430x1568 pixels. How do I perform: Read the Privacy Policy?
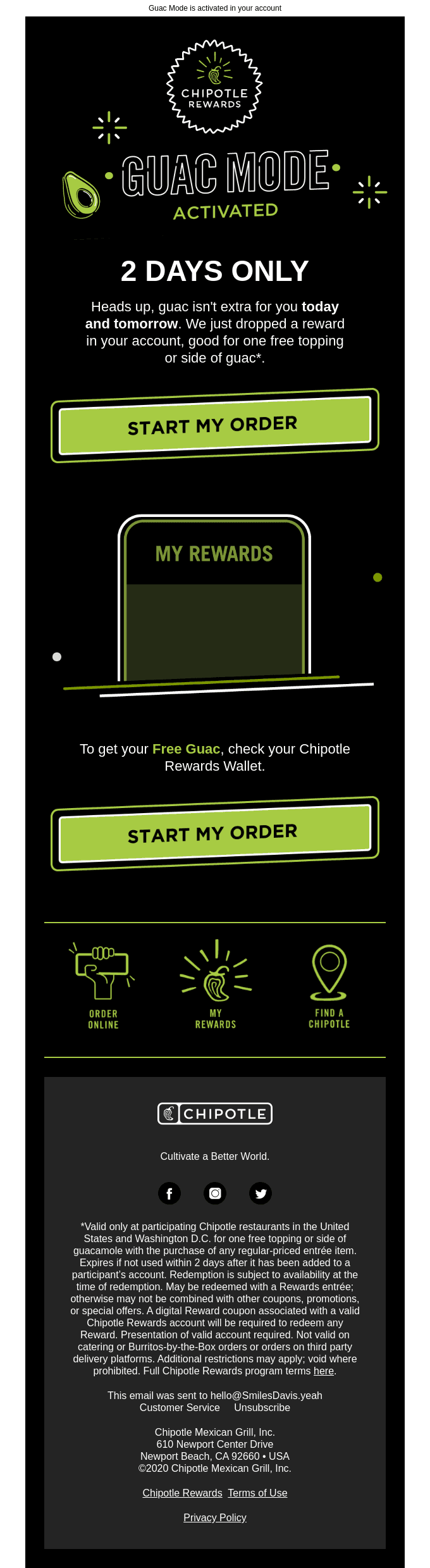[215, 1517]
